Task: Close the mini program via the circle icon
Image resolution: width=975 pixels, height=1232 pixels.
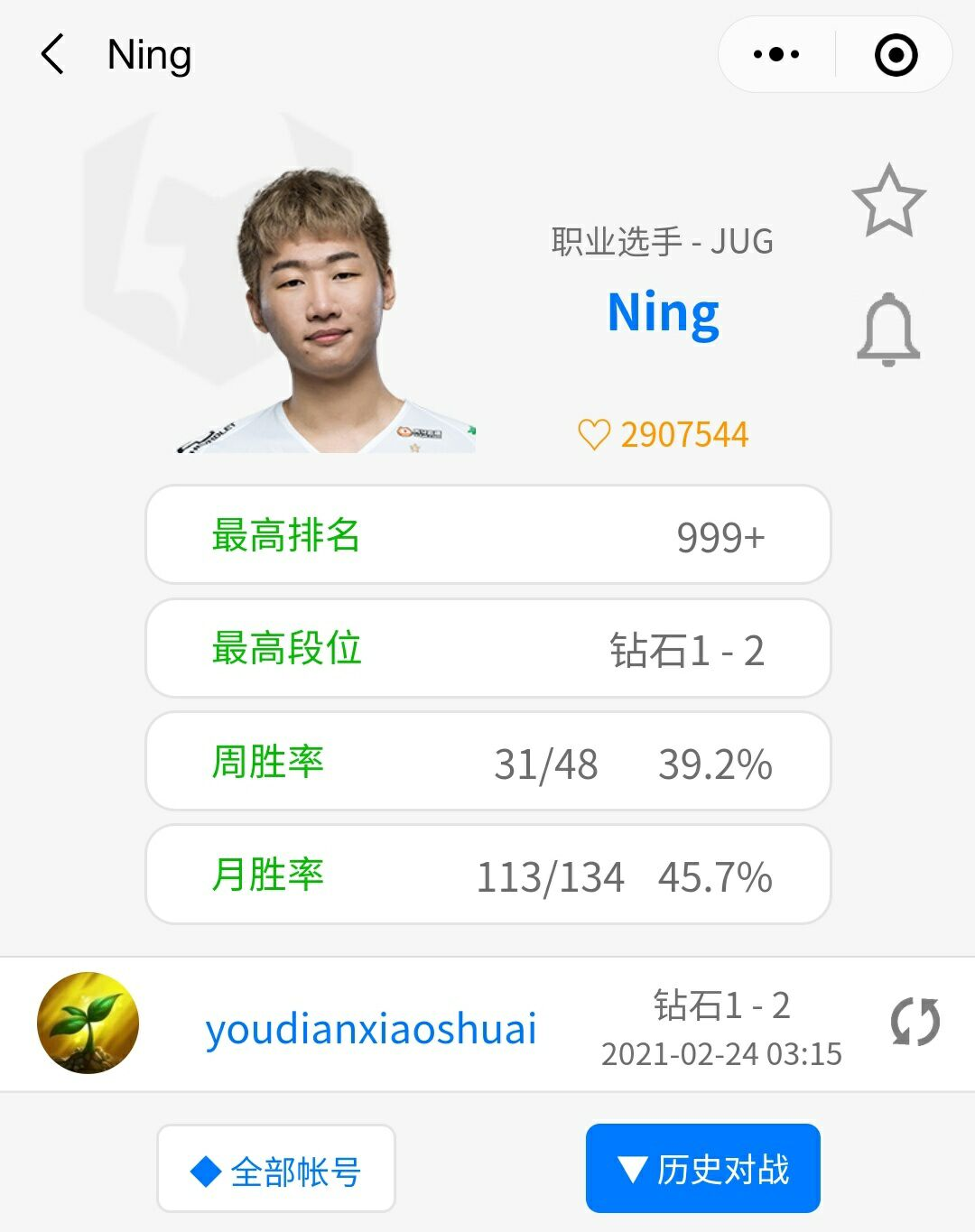Action: [896, 54]
